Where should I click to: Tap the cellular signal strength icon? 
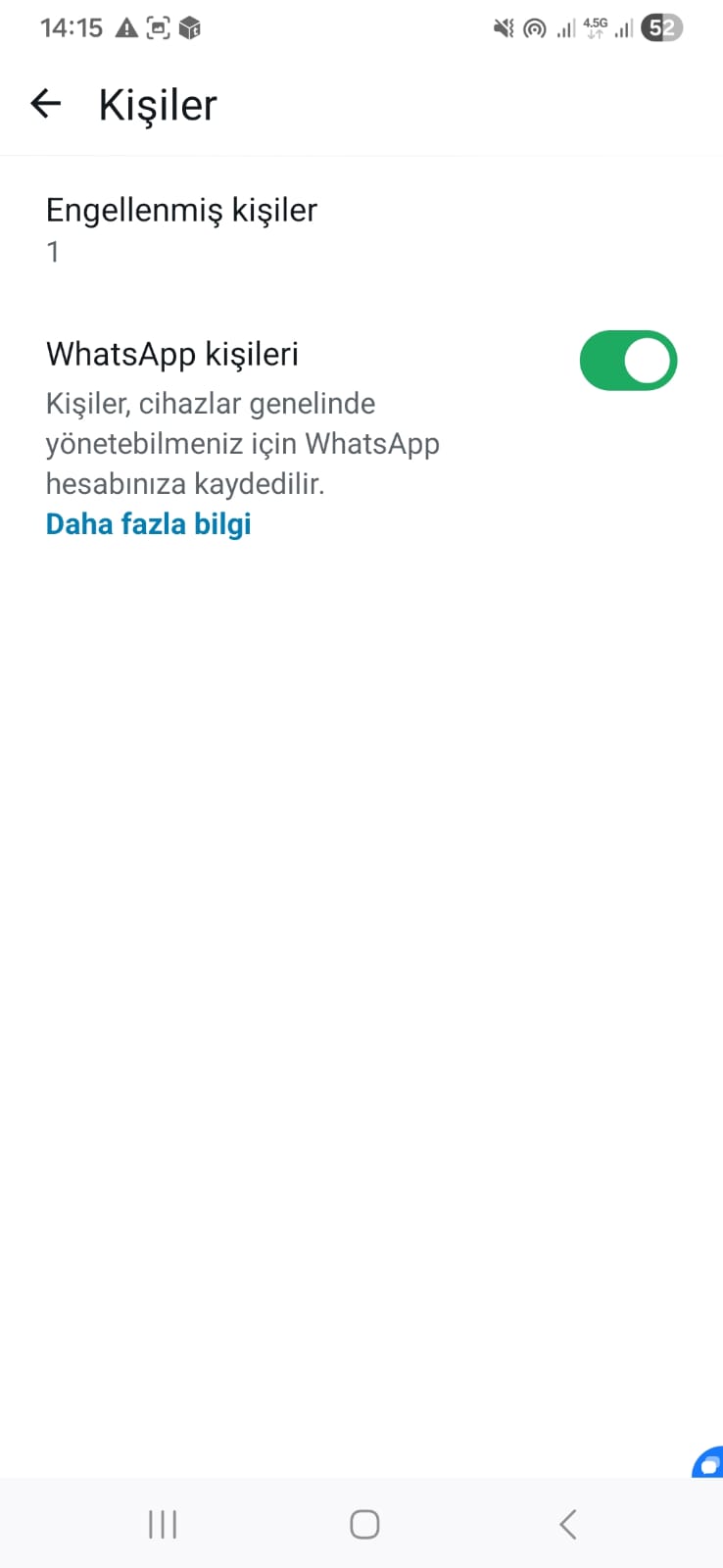(565, 27)
